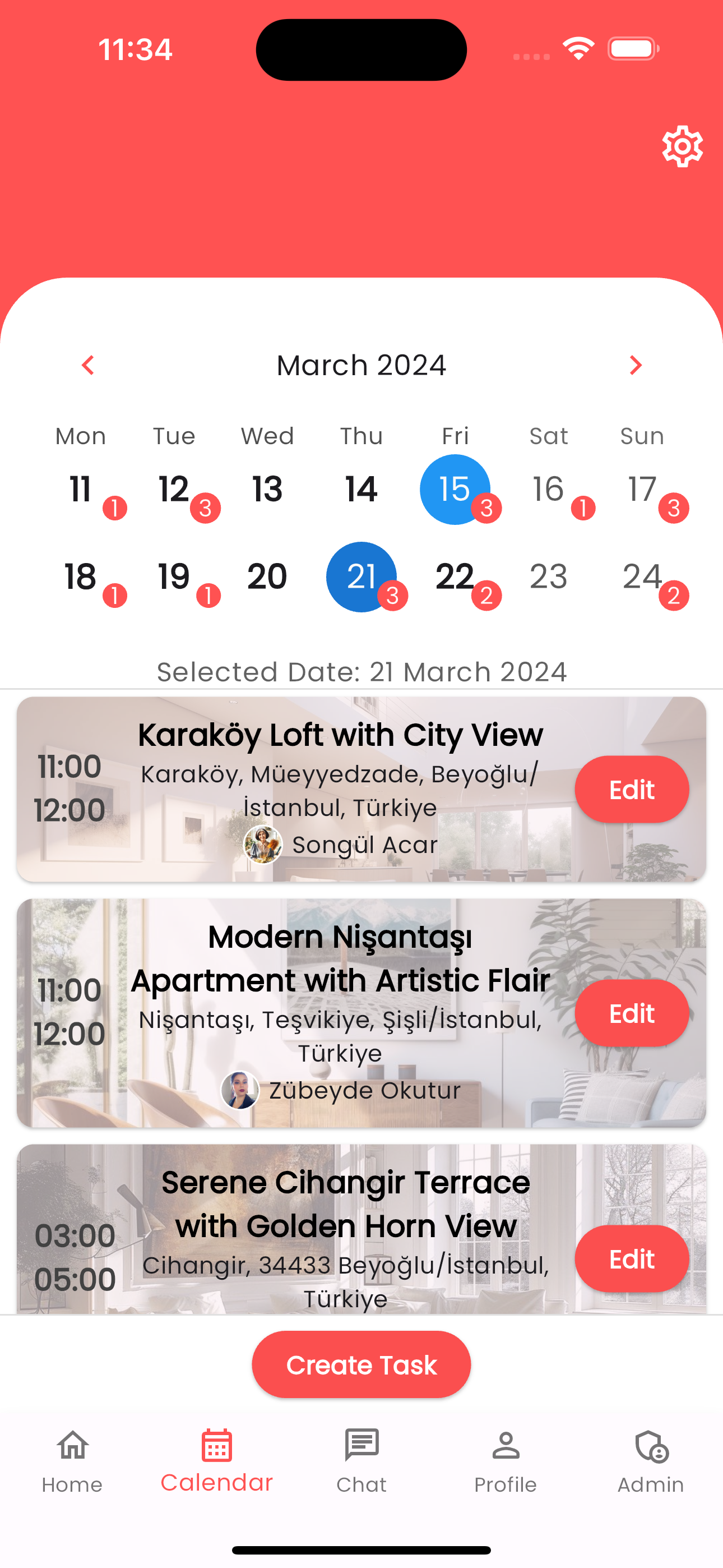Open the settings gear icon
The image size is (723, 1568).
(682, 147)
